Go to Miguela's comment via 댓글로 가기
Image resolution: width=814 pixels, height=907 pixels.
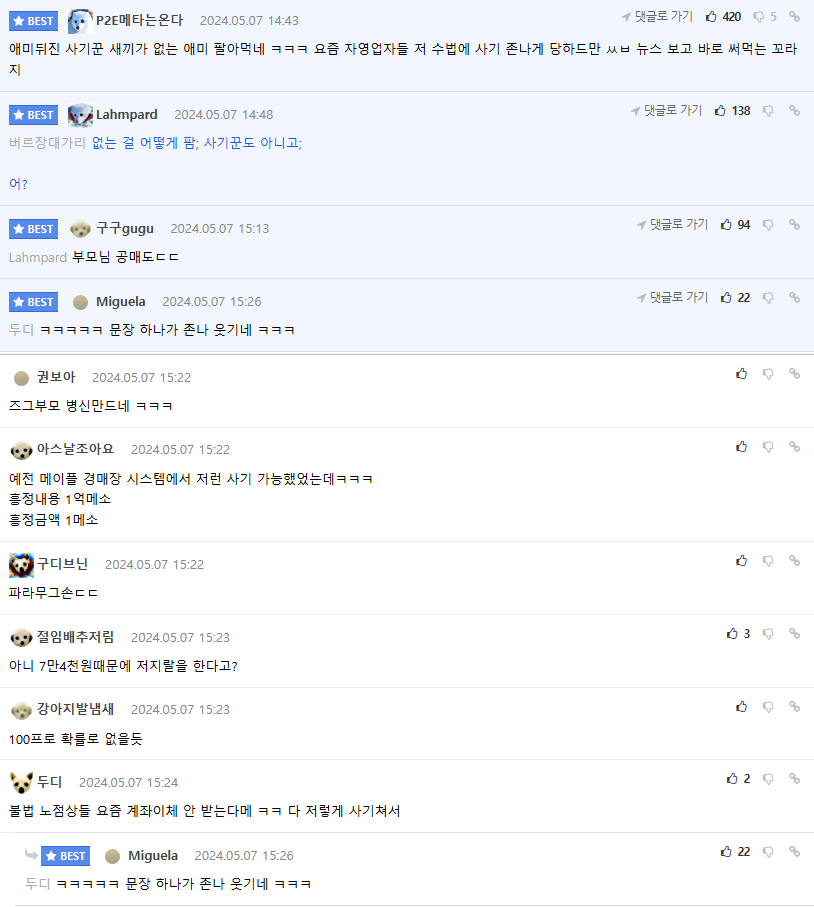[672, 297]
